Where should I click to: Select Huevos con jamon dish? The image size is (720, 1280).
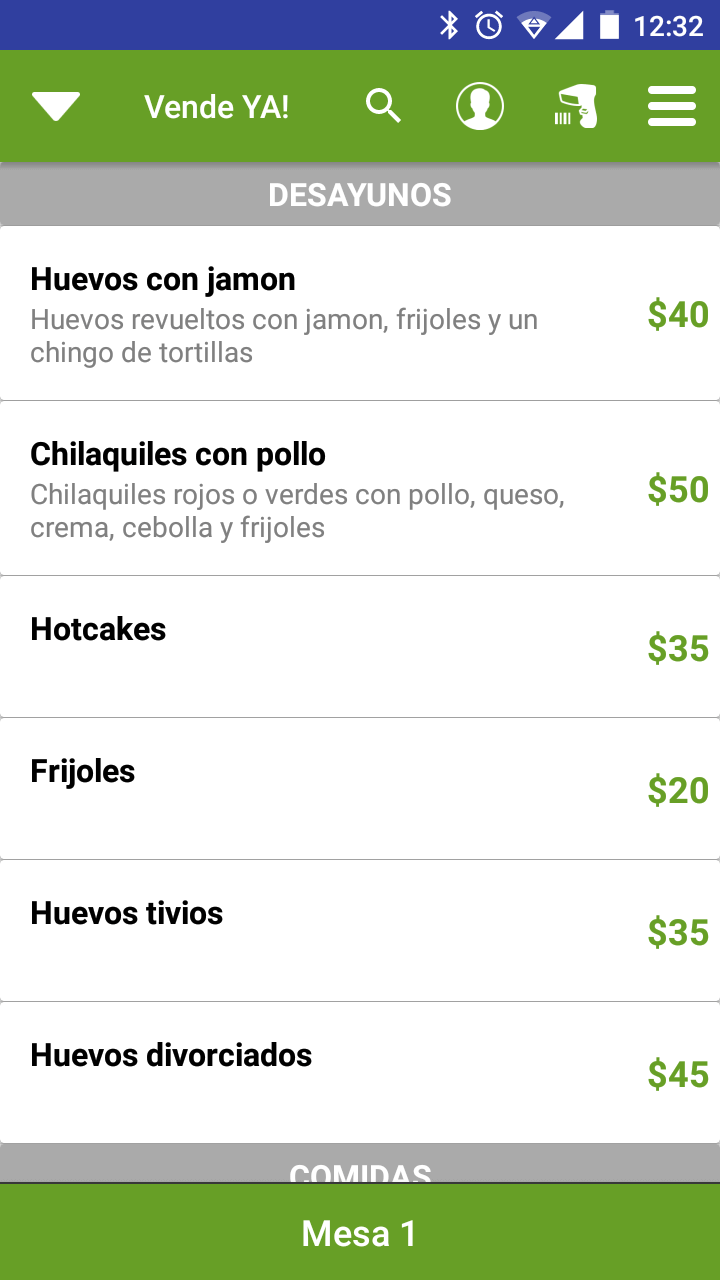coord(360,314)
